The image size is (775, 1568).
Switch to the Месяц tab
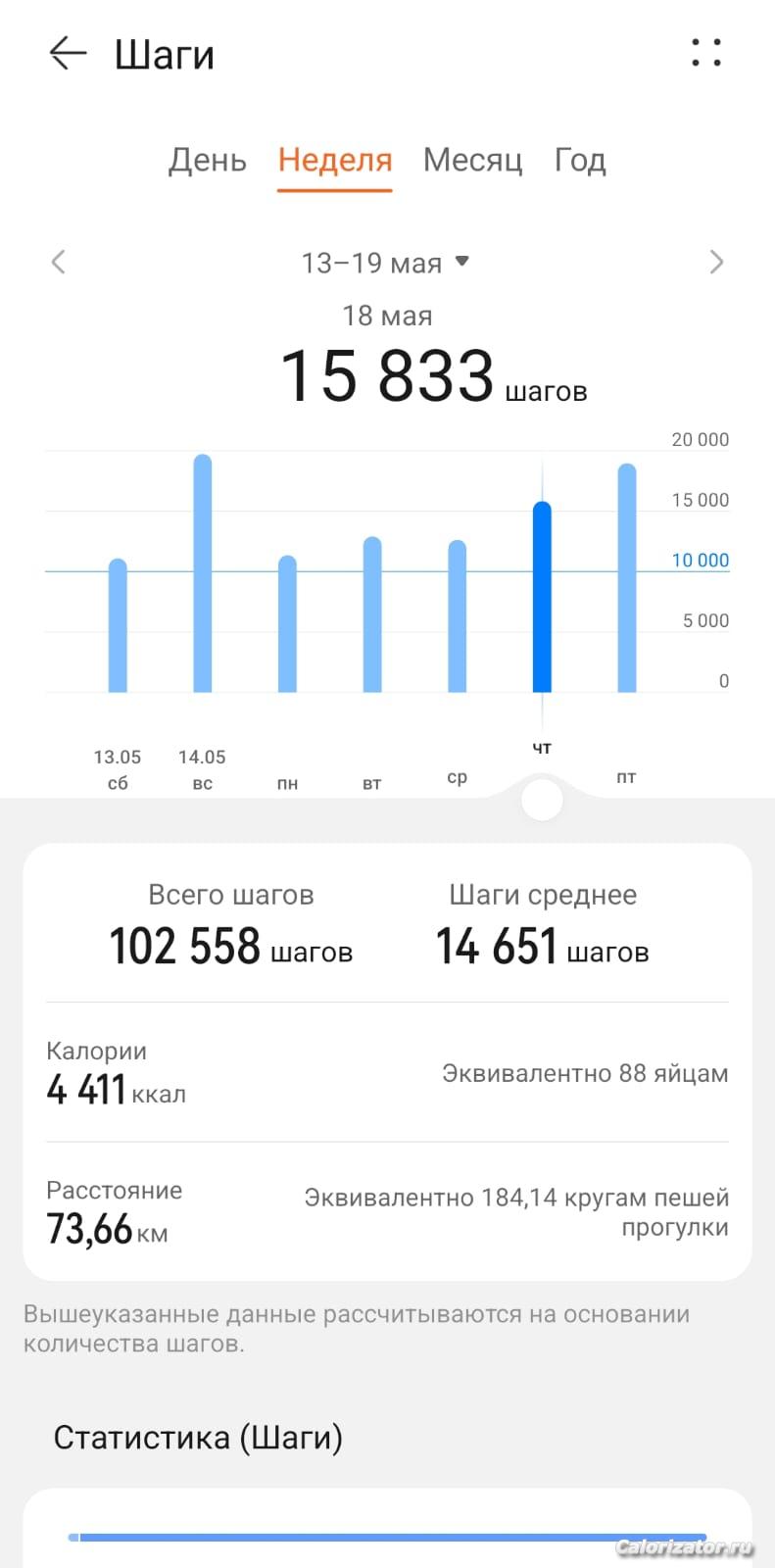pos(472,160)
